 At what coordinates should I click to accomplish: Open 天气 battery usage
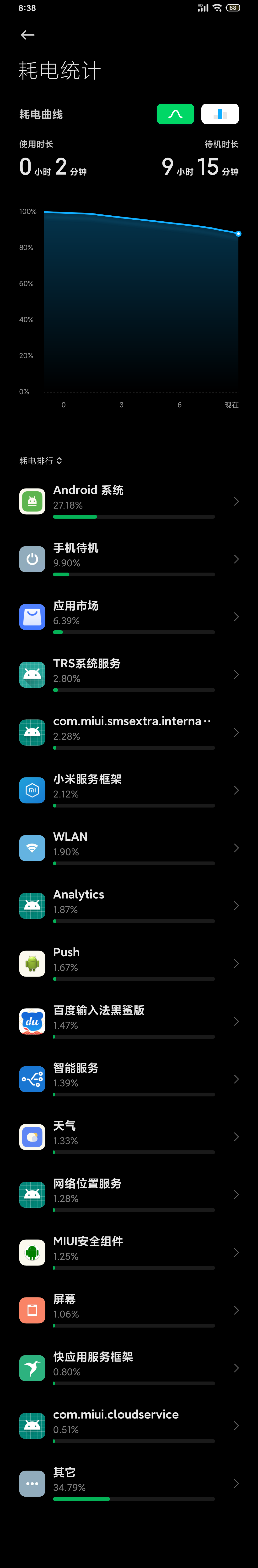pyautogui.click(x=129, y=1137)
